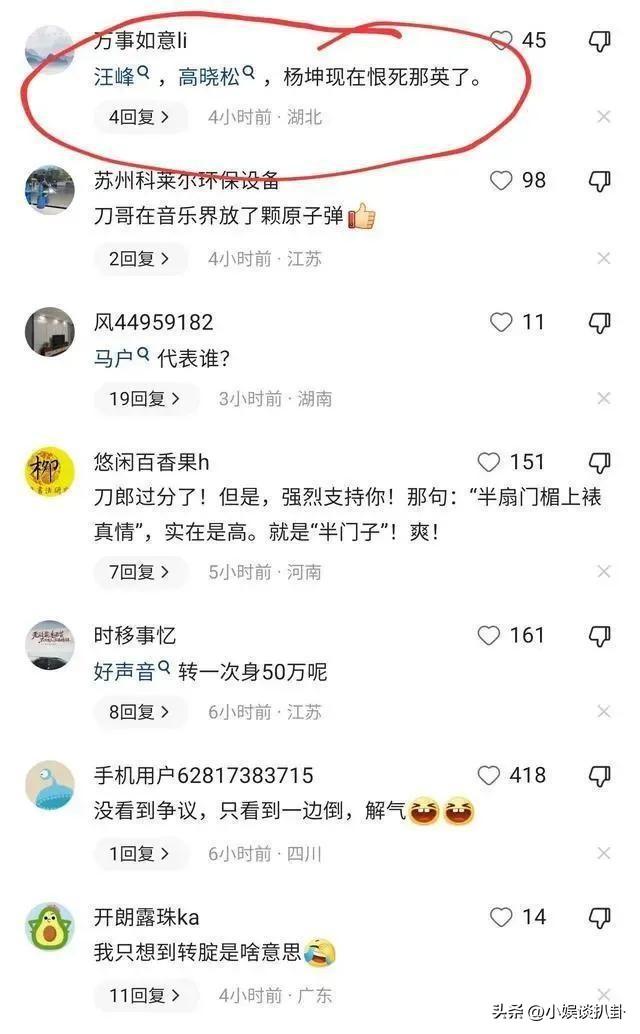
Task: Dislike 时移事忆's comment
Action: coord(599,636)
